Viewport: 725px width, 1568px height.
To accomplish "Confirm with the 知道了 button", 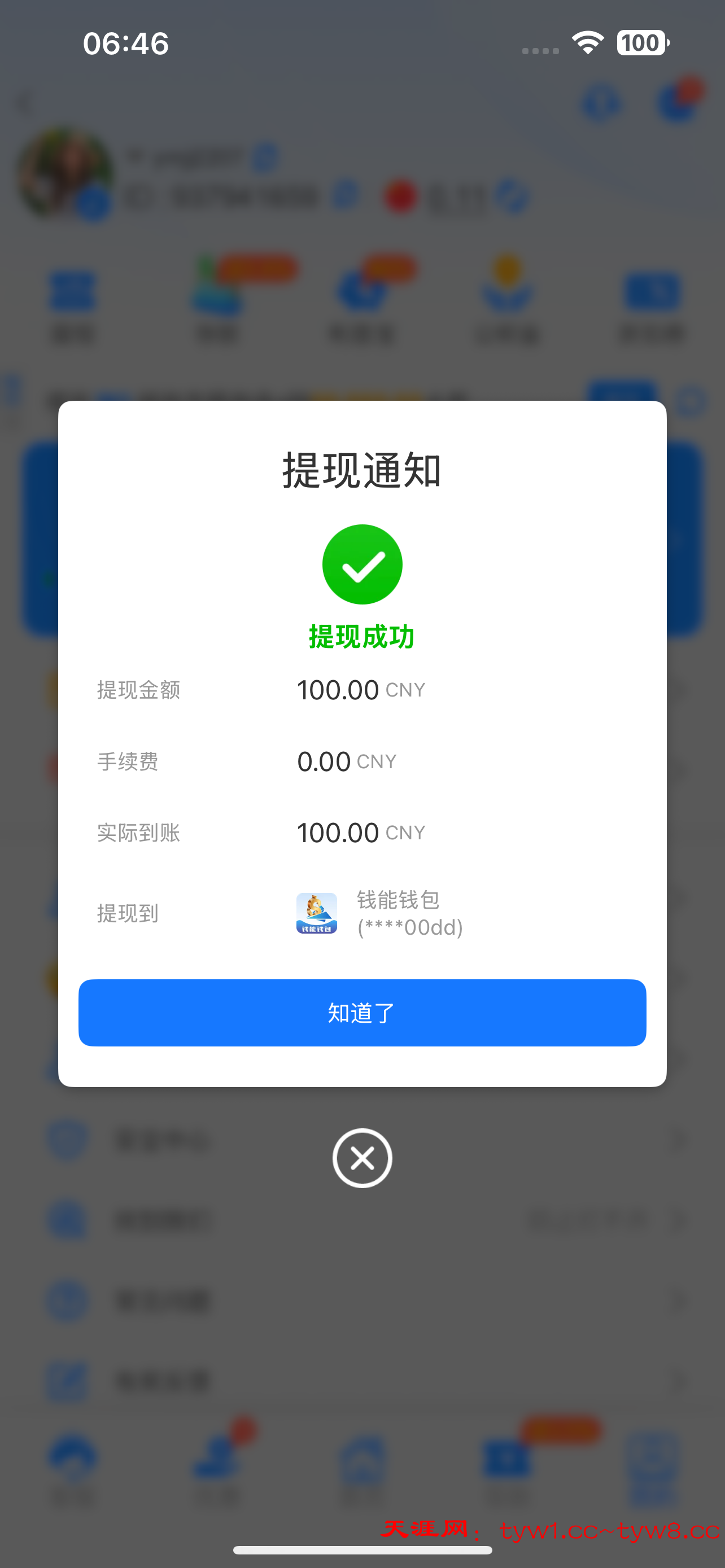I will click(x=362, y=1012).
